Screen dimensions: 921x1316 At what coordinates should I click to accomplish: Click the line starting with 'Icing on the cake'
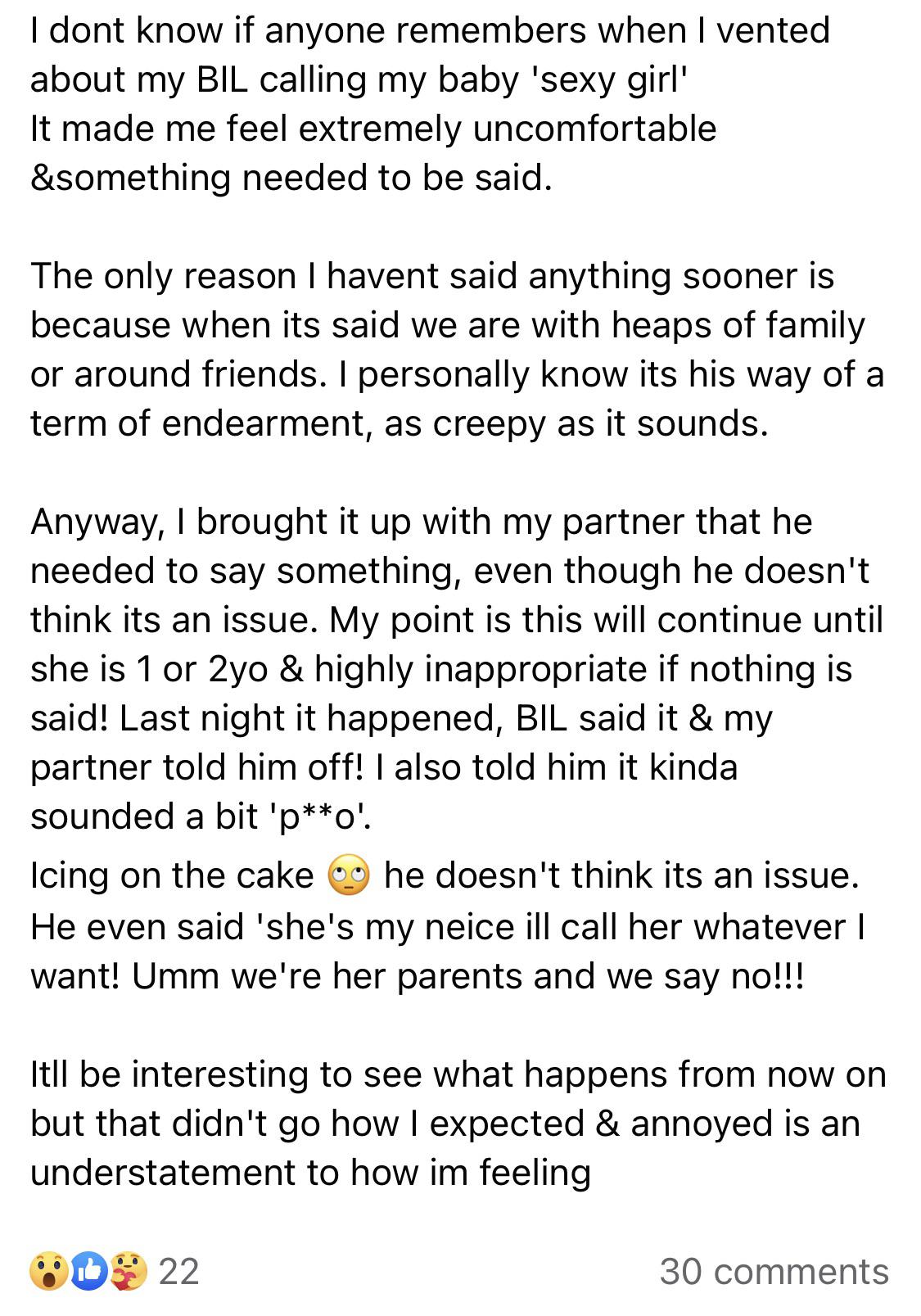tap(164, 875)
